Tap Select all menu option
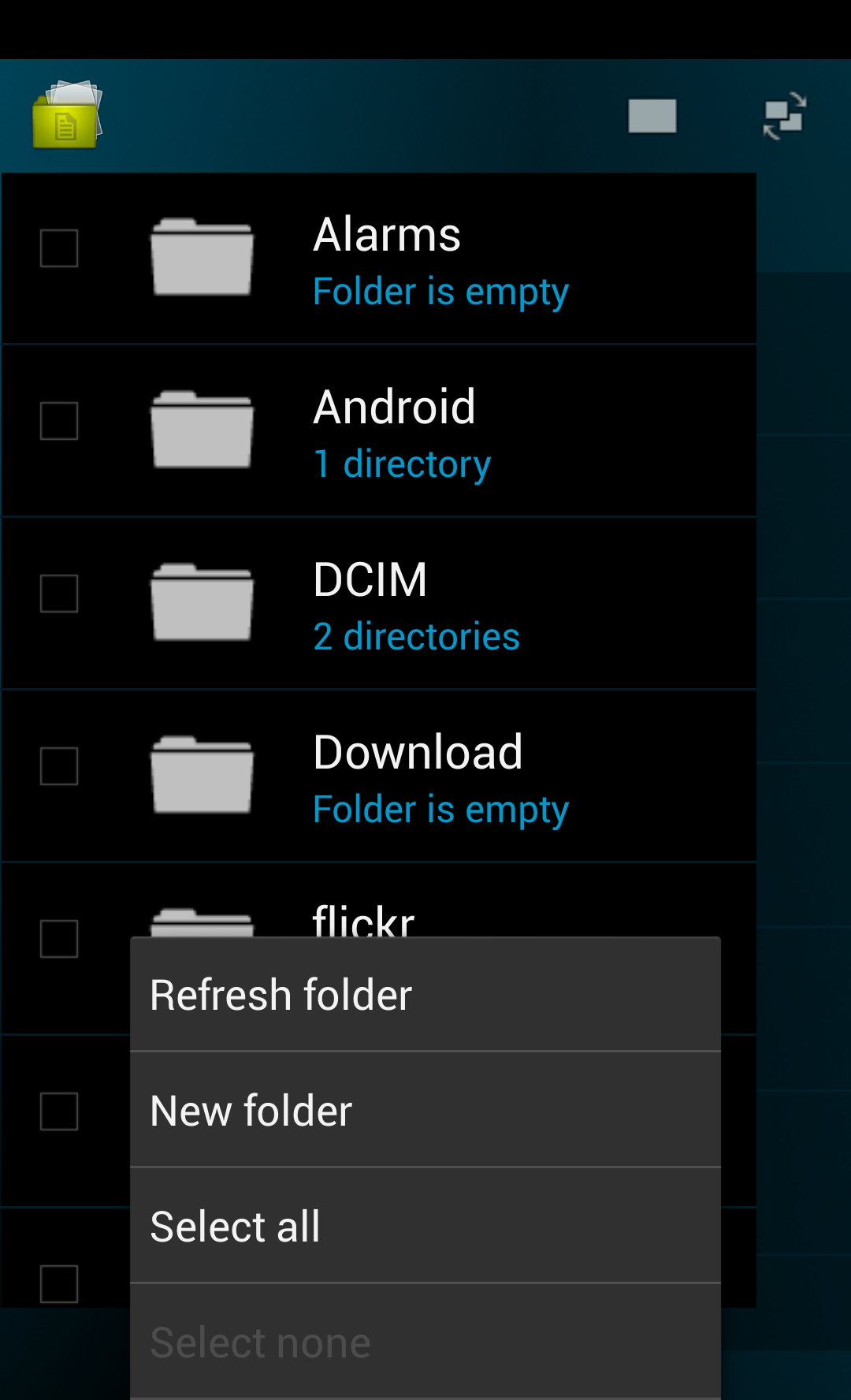The width and height of the screenshot is (851, 1400). (x=425, y=1226)
